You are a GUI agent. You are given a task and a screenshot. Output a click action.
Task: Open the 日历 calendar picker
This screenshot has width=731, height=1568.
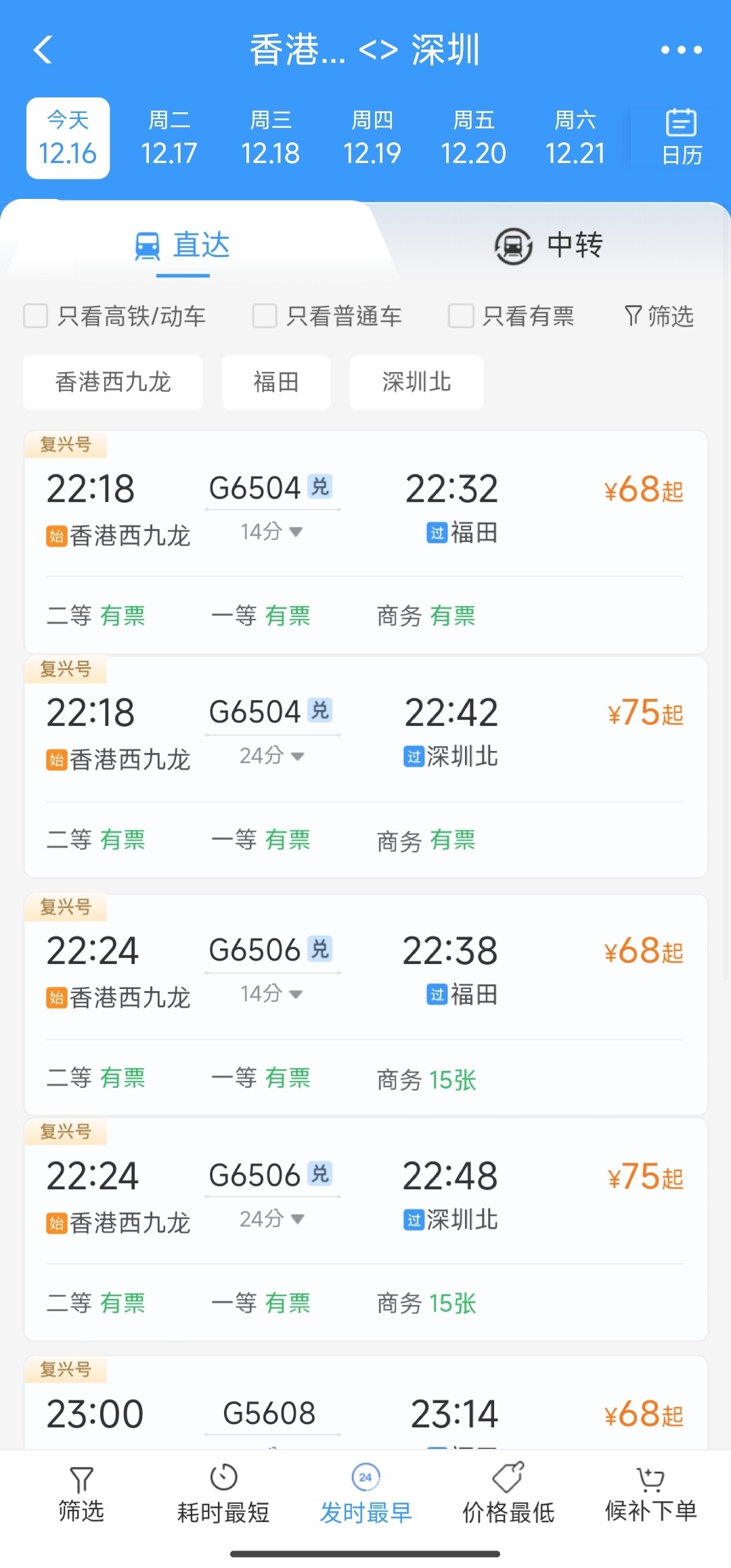[682, 138]
